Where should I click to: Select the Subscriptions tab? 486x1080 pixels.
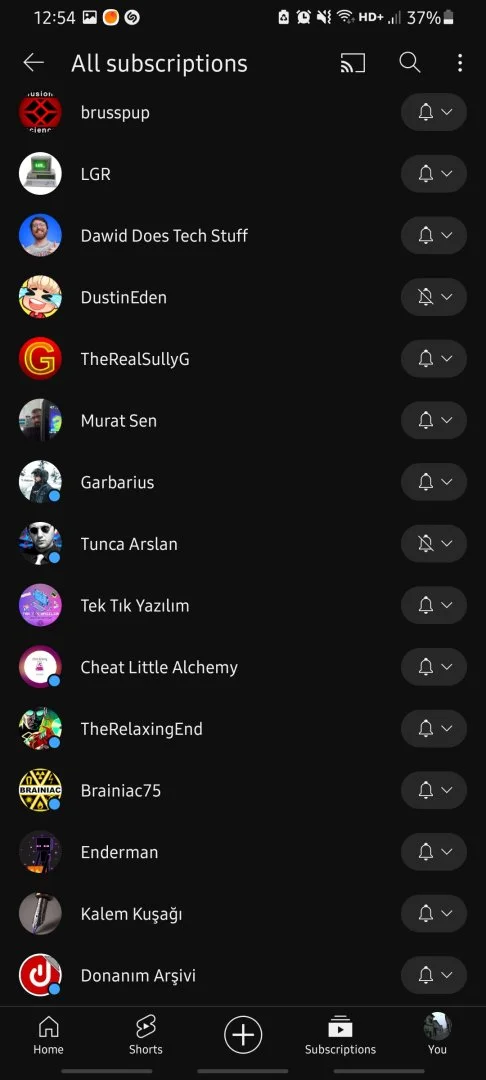point(340,1035)
